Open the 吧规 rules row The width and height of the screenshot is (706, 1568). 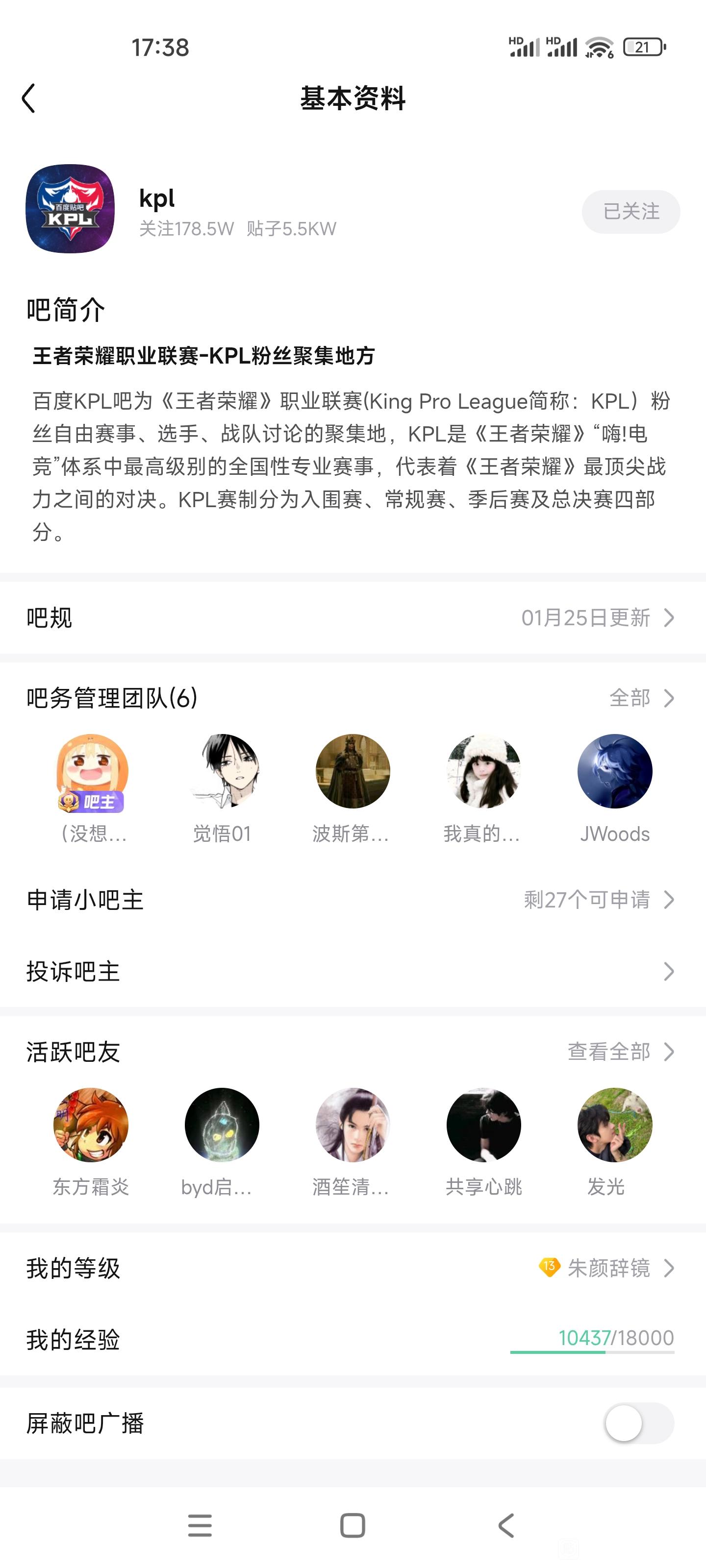pos(353,618)
